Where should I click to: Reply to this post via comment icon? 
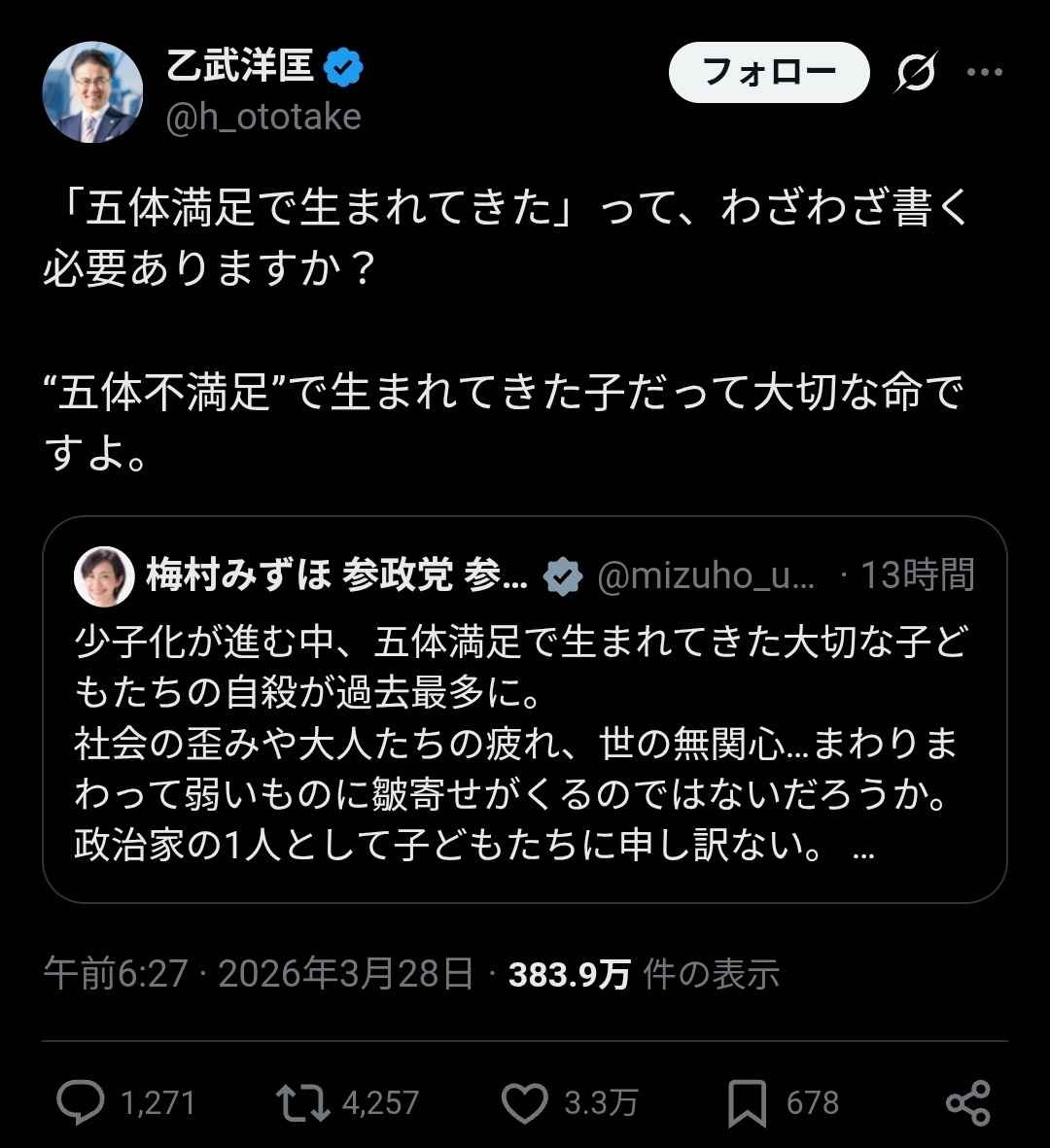point(81,1102)
